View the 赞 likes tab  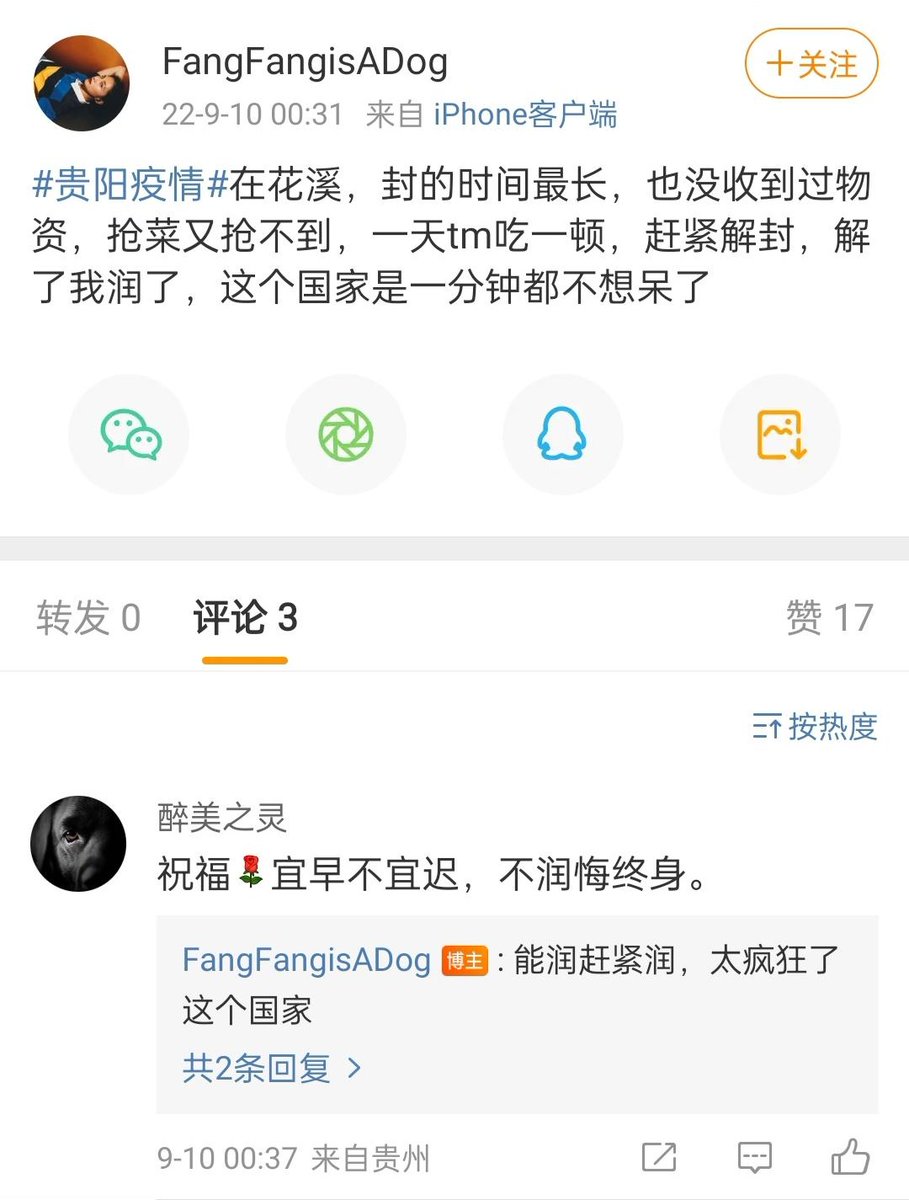(x=829, y=618)
